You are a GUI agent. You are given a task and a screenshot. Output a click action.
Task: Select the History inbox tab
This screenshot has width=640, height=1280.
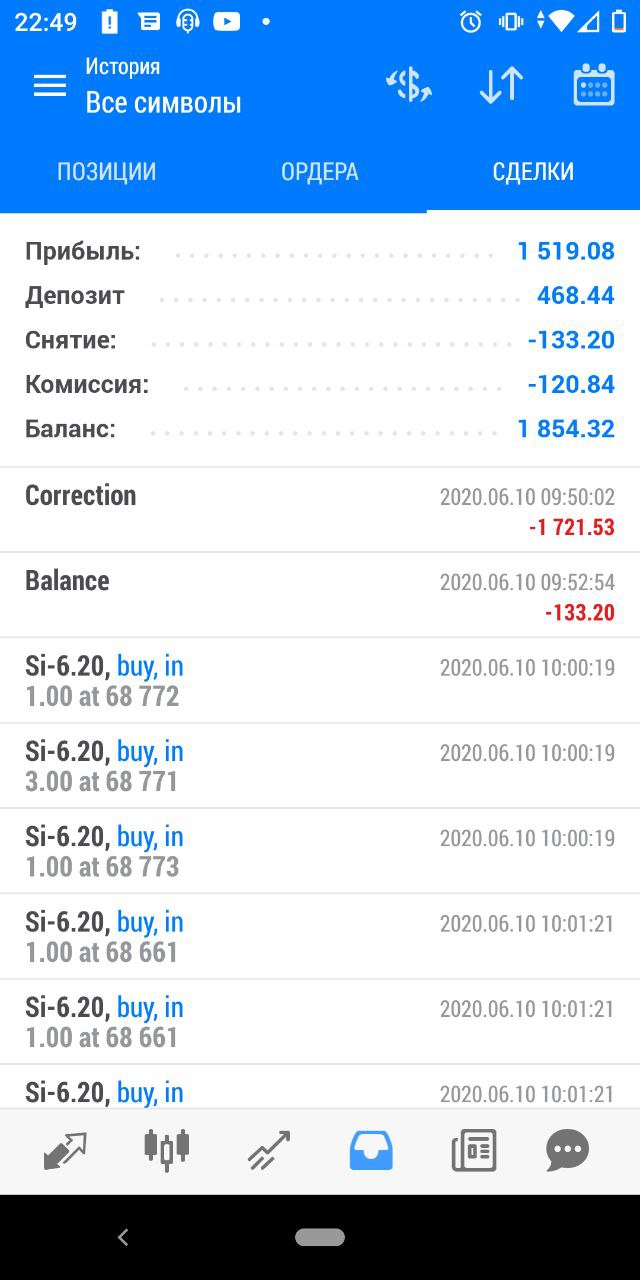(x=371, y=1151)
